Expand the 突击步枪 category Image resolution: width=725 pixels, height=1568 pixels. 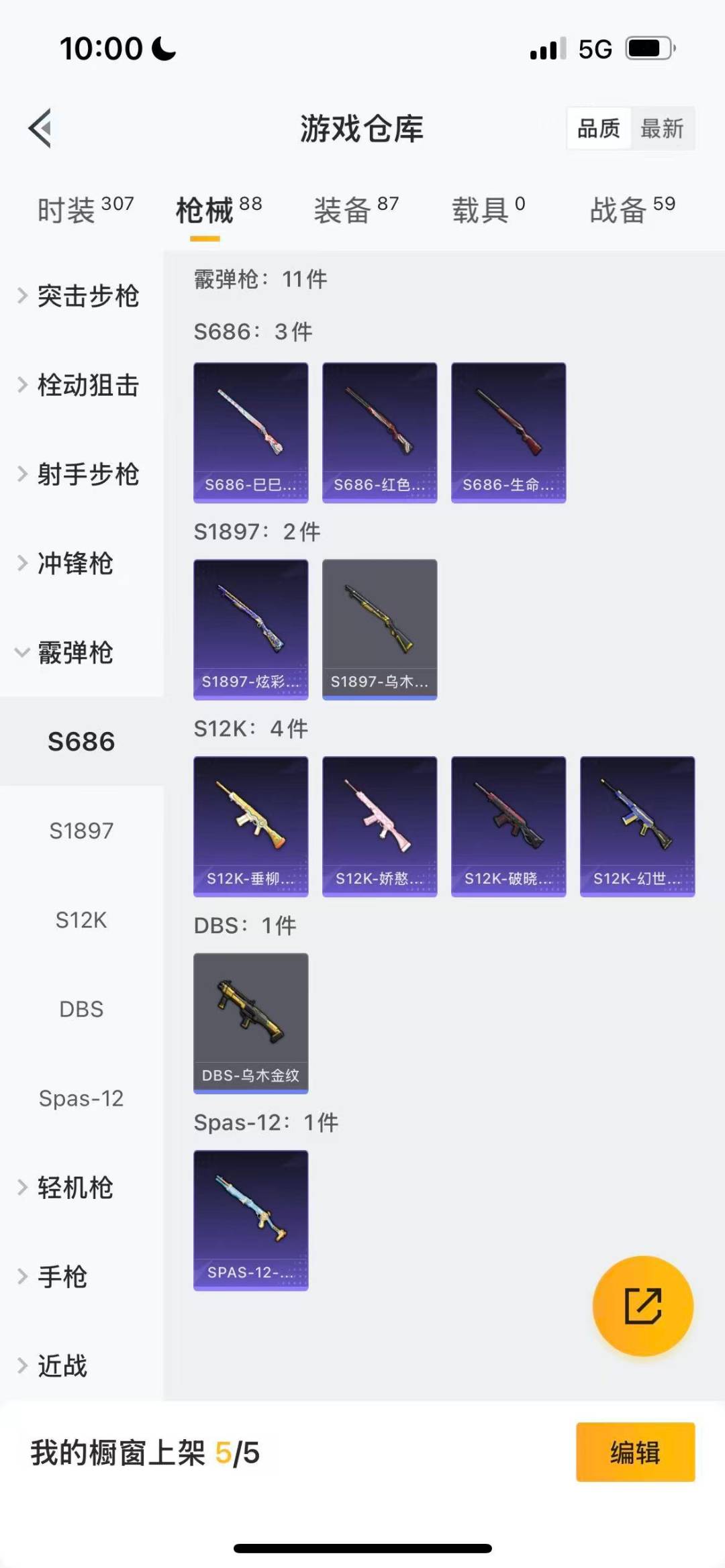[81, 296]
